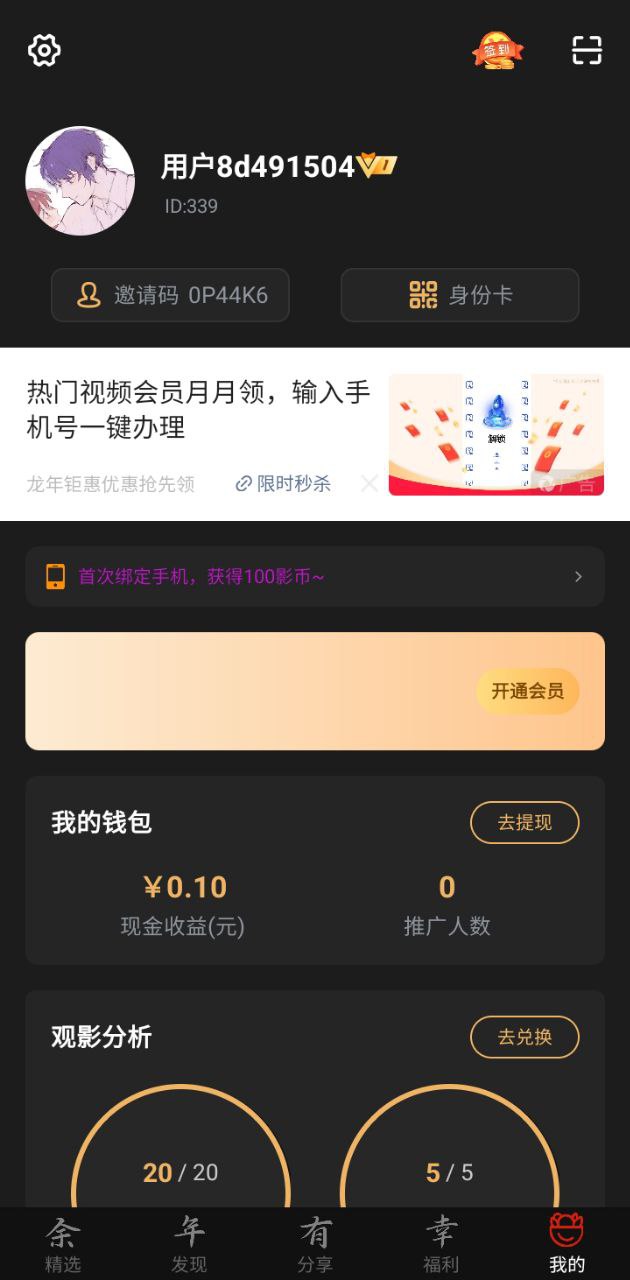
Task: Tap the 签到 check-in badge
Action: [x=497, y=50]
